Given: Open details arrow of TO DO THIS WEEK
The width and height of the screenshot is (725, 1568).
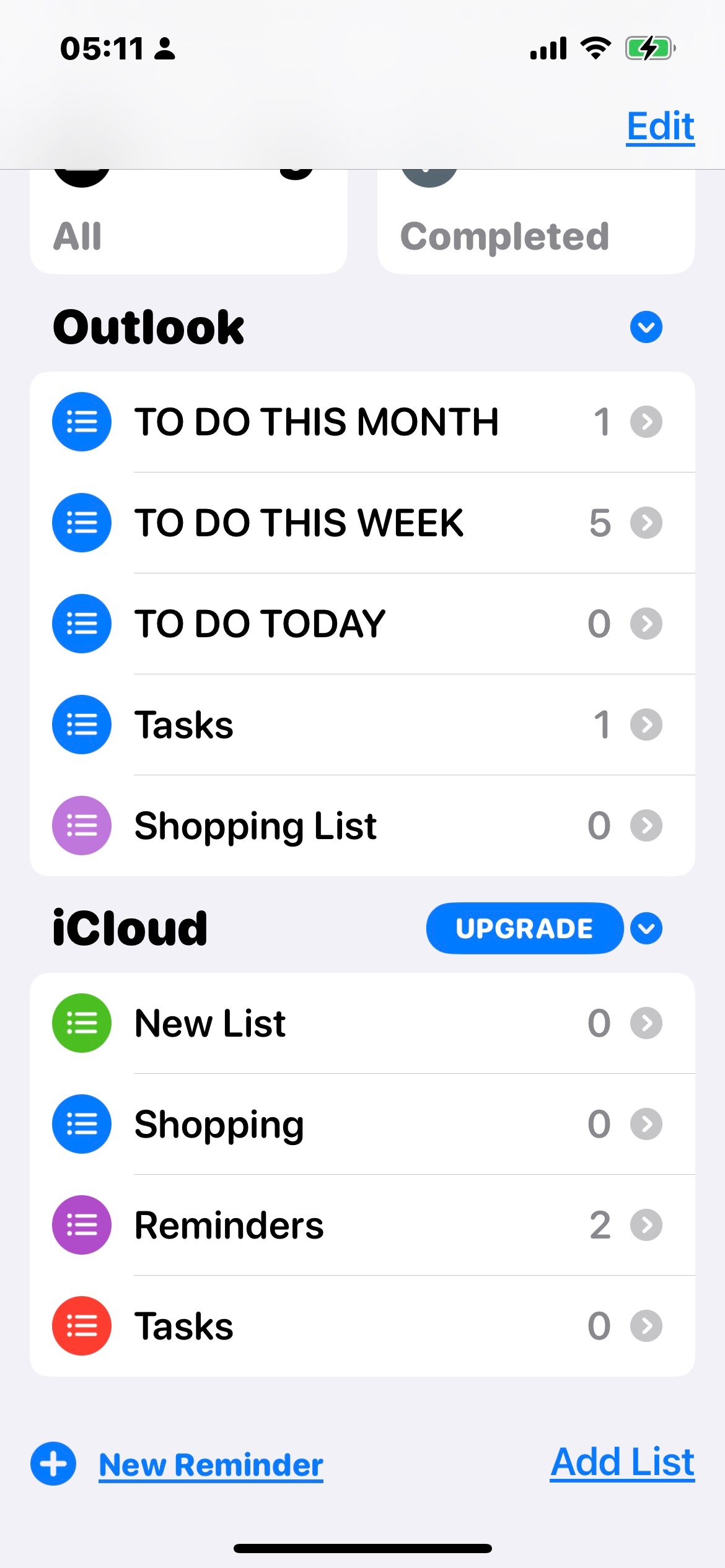Looking at the screenshot, I should (x=646, y=523).
